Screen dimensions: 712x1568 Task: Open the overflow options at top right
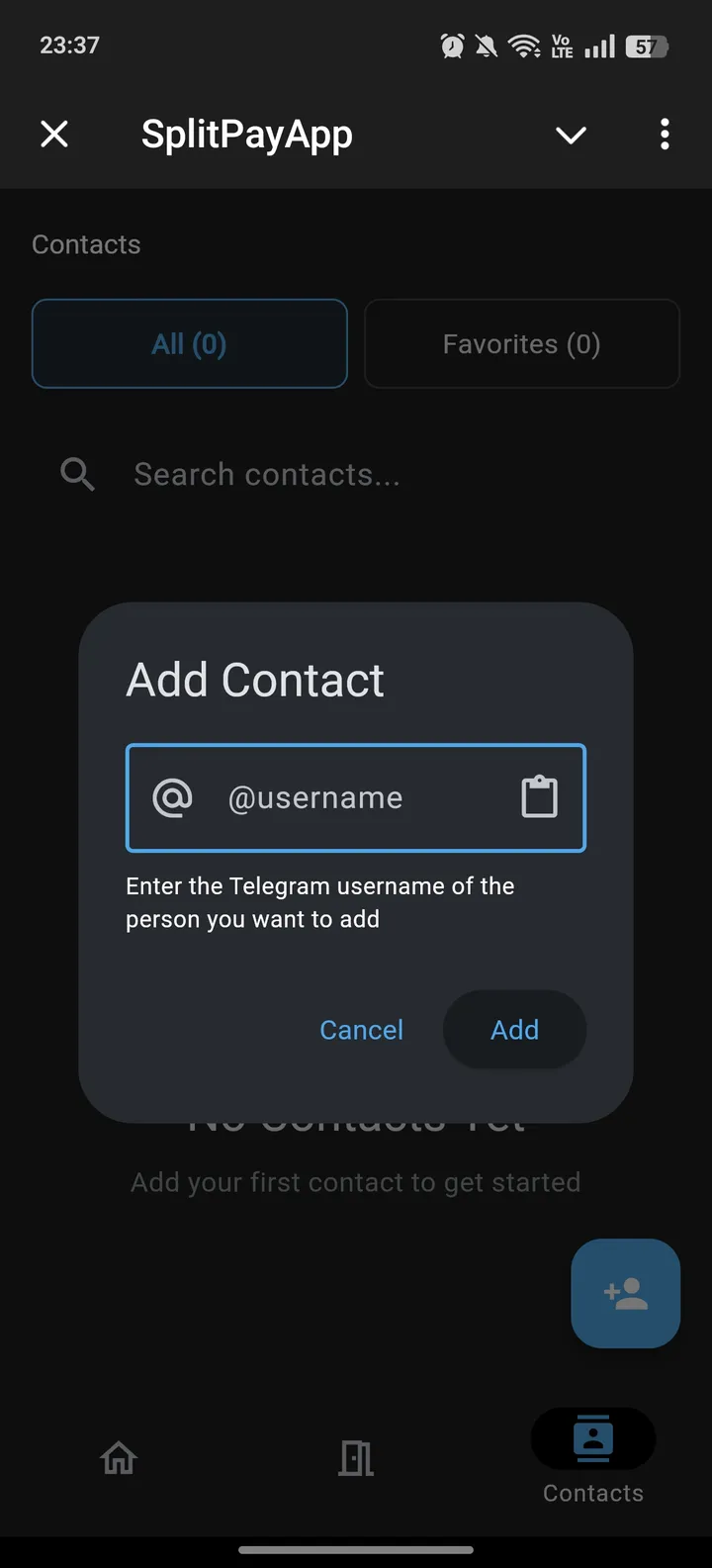[664, 134]
